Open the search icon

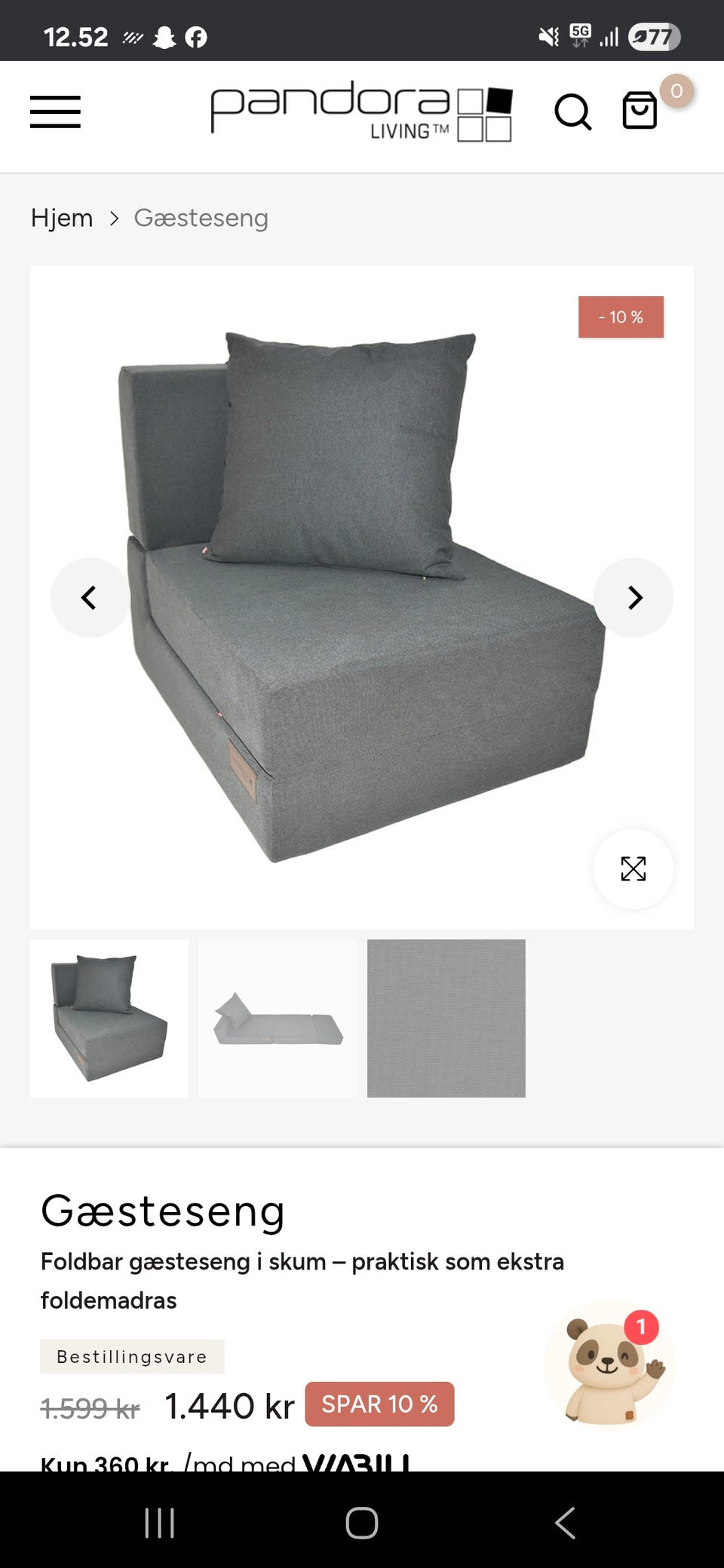(572, 112)
